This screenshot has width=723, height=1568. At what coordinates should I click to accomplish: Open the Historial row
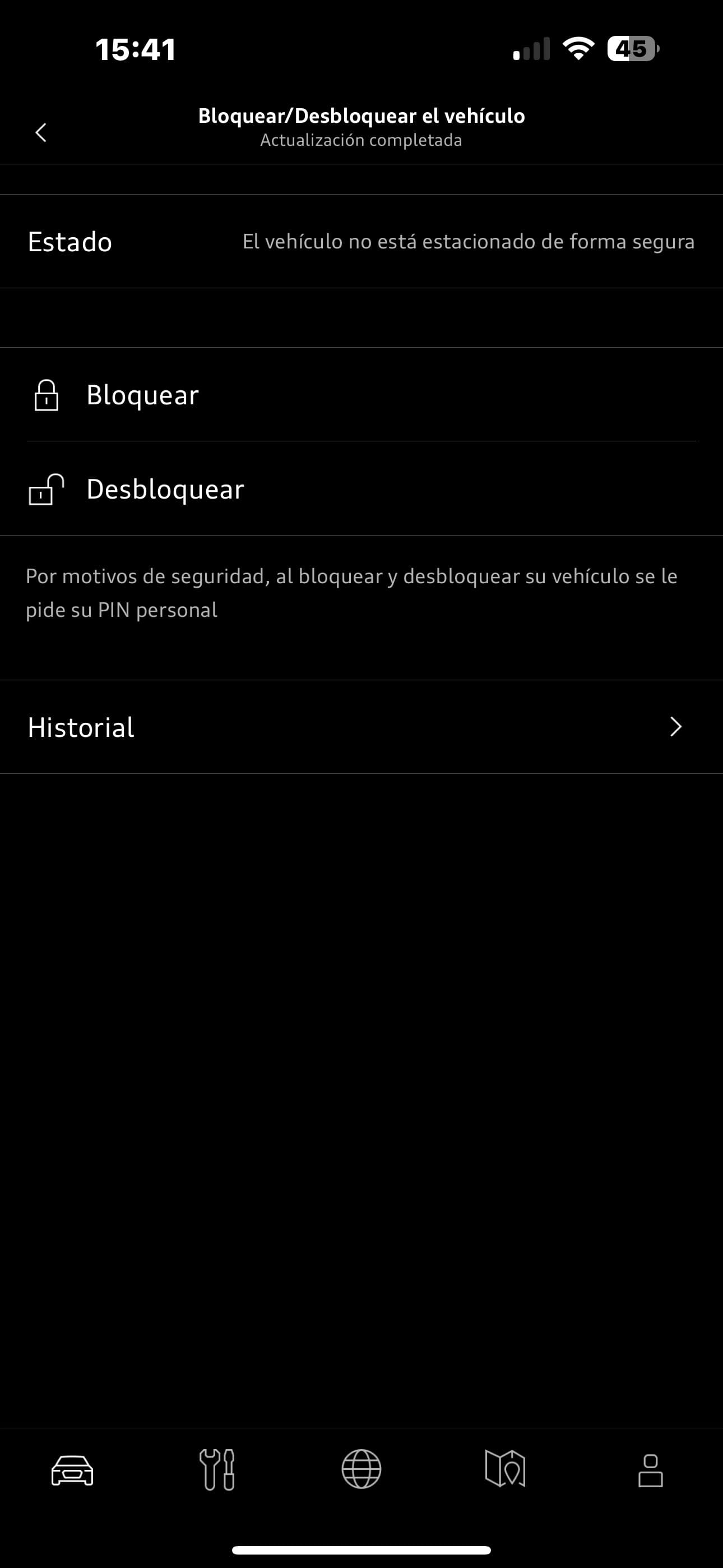[x=361, y=727]
